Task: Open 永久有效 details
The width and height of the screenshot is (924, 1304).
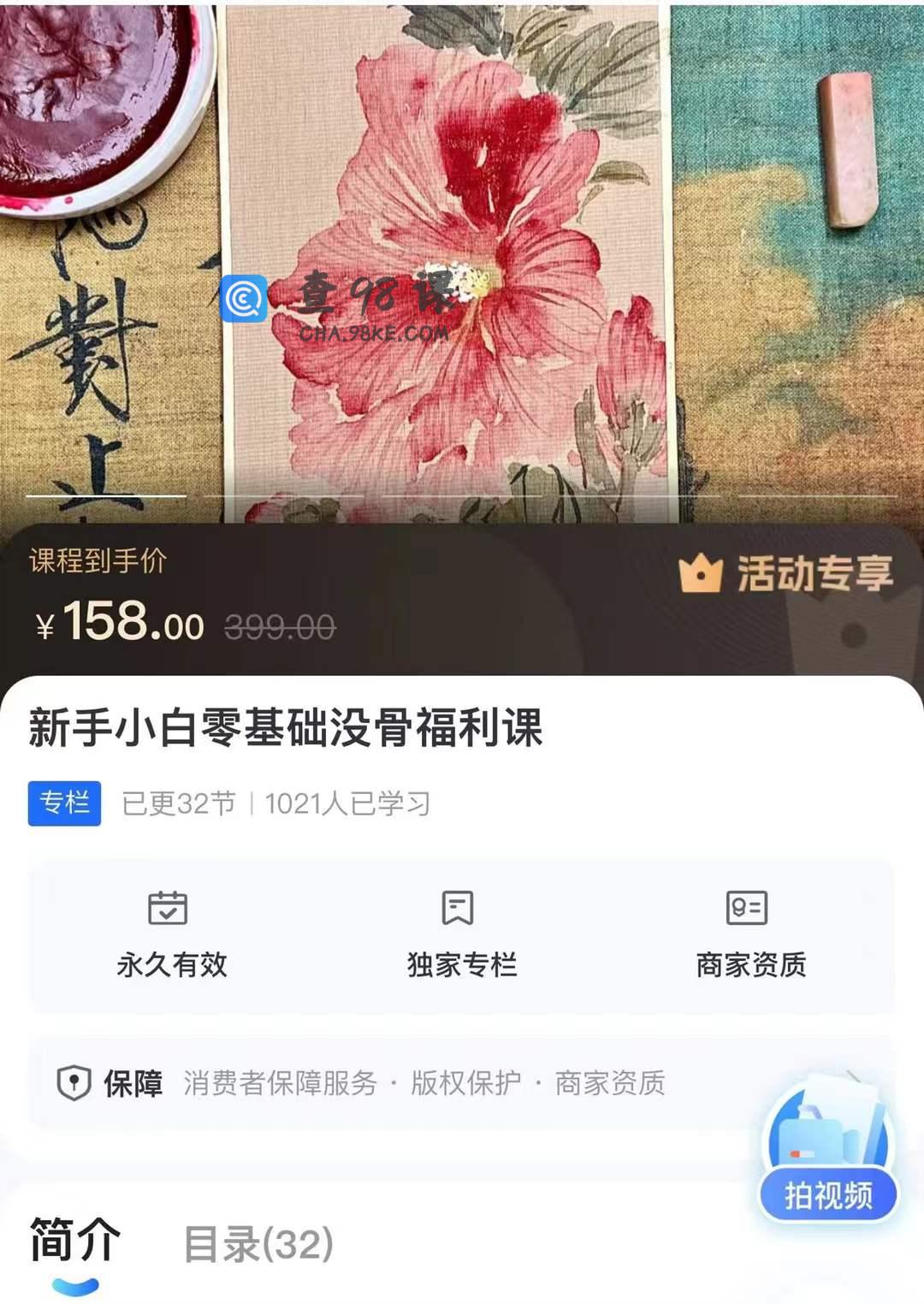Action: [171, 937]
